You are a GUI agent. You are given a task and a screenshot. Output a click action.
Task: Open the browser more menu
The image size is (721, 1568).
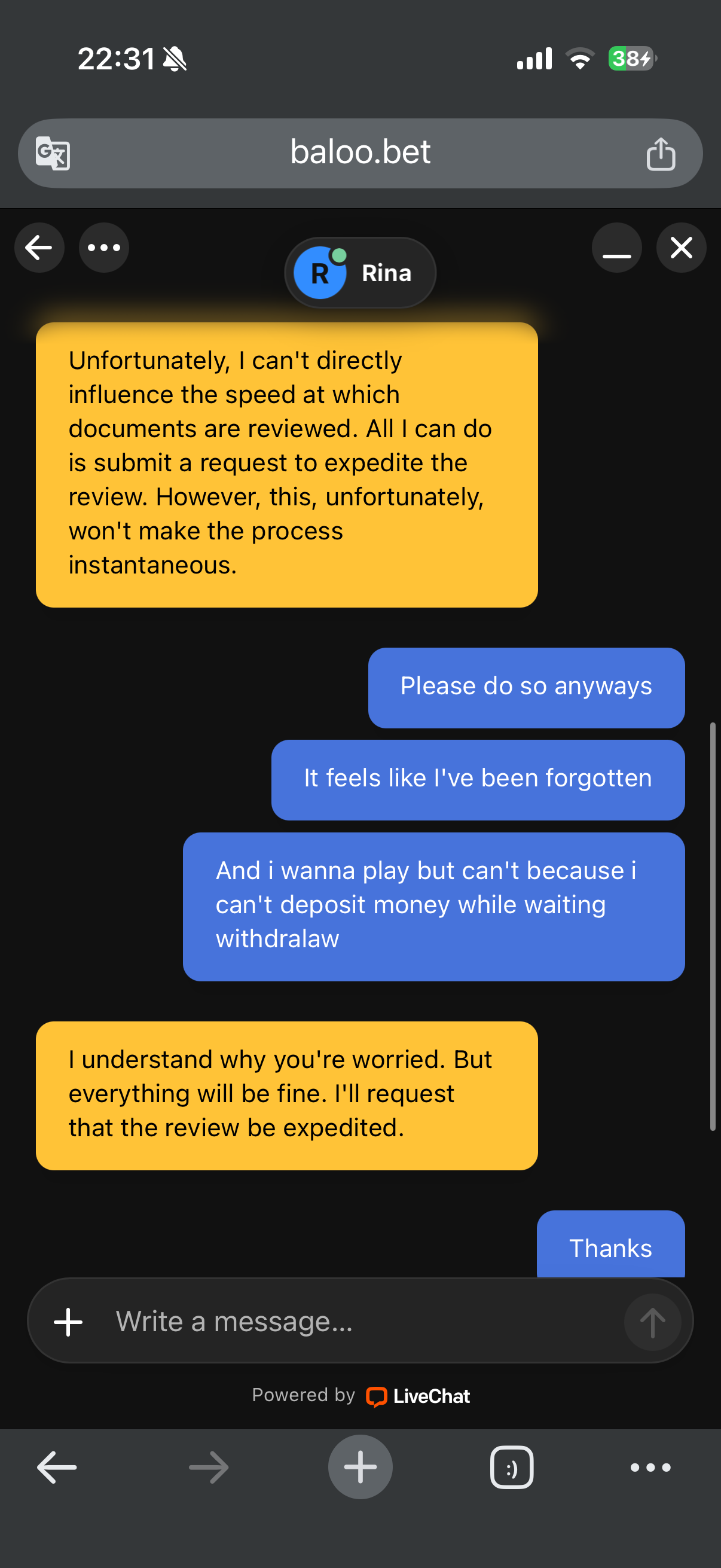click(x=650, y=1467)
